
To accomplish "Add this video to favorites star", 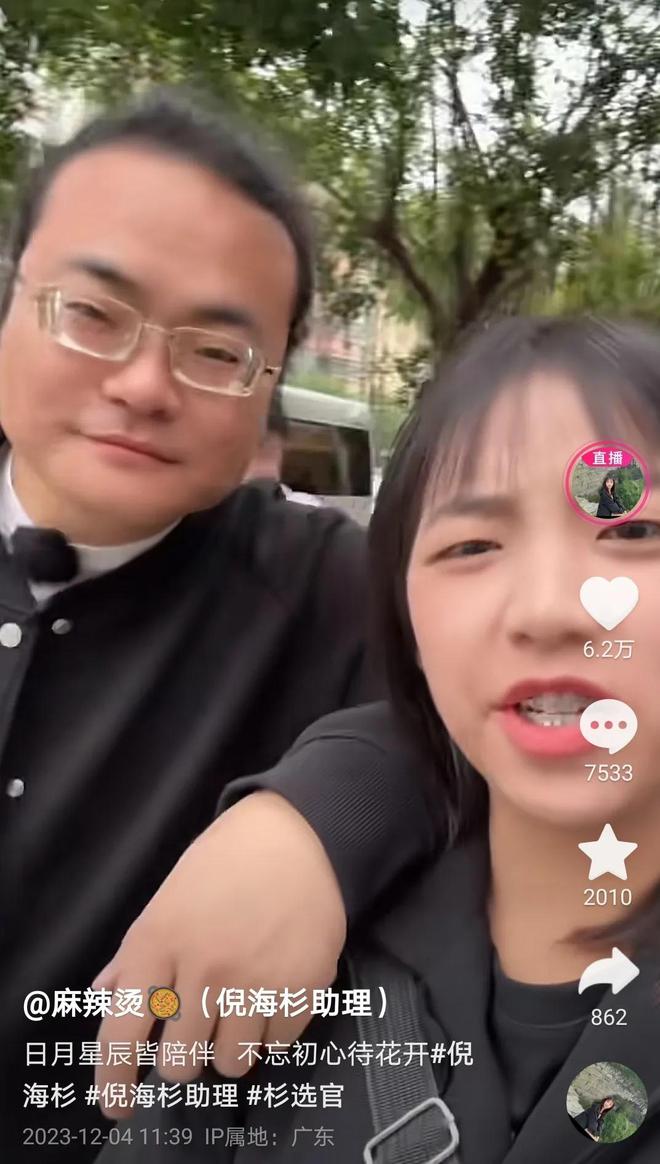I will (608, 853).
